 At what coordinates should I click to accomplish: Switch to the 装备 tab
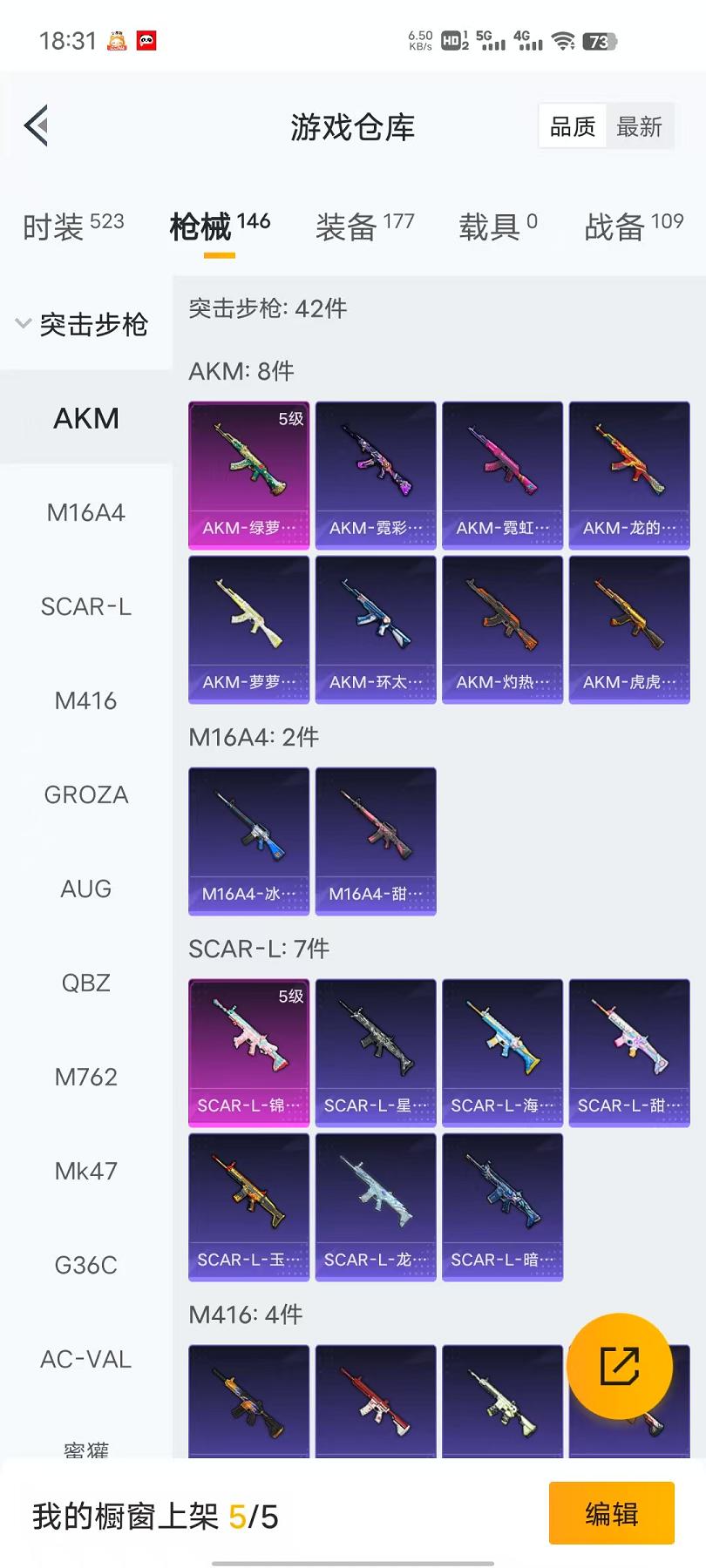364,227
